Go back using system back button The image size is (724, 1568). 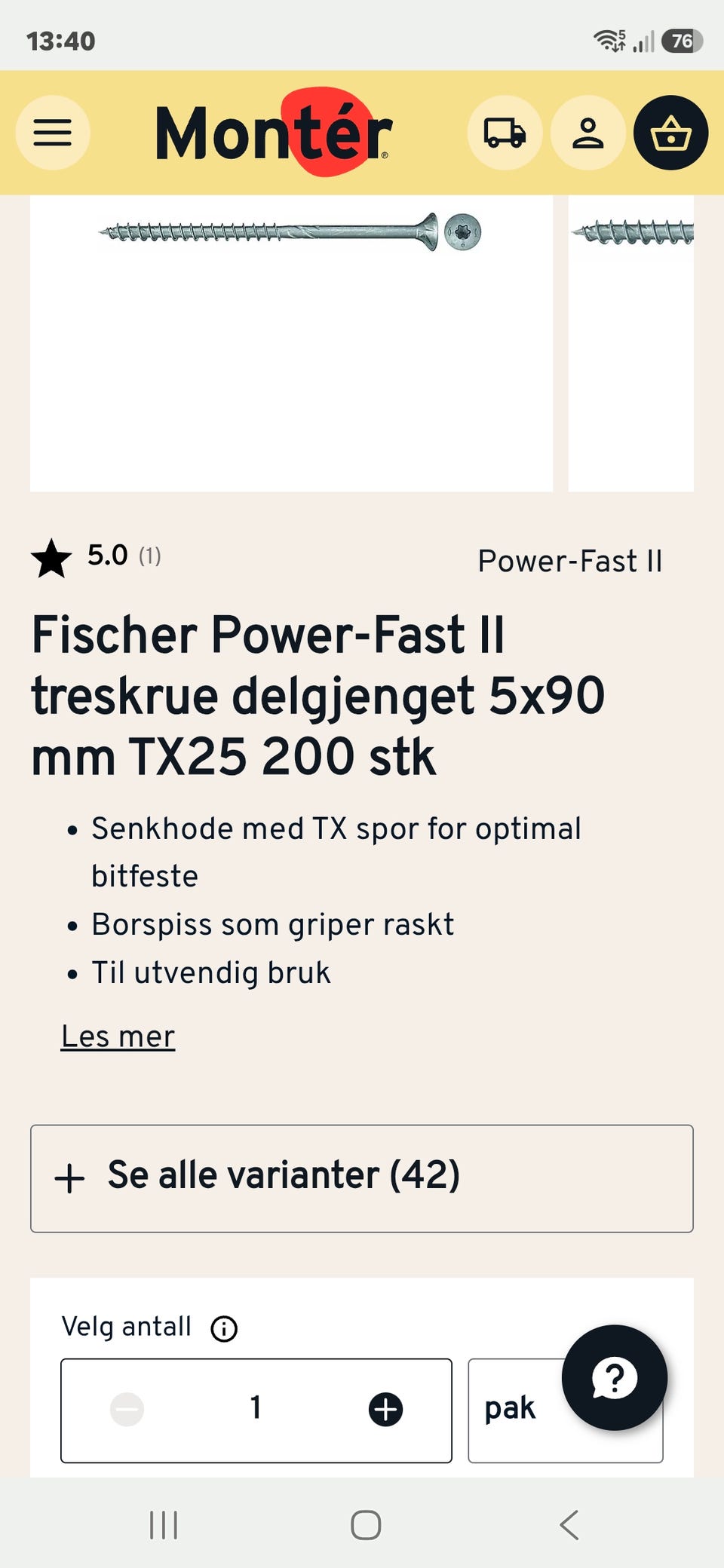tap(569, 1524)
